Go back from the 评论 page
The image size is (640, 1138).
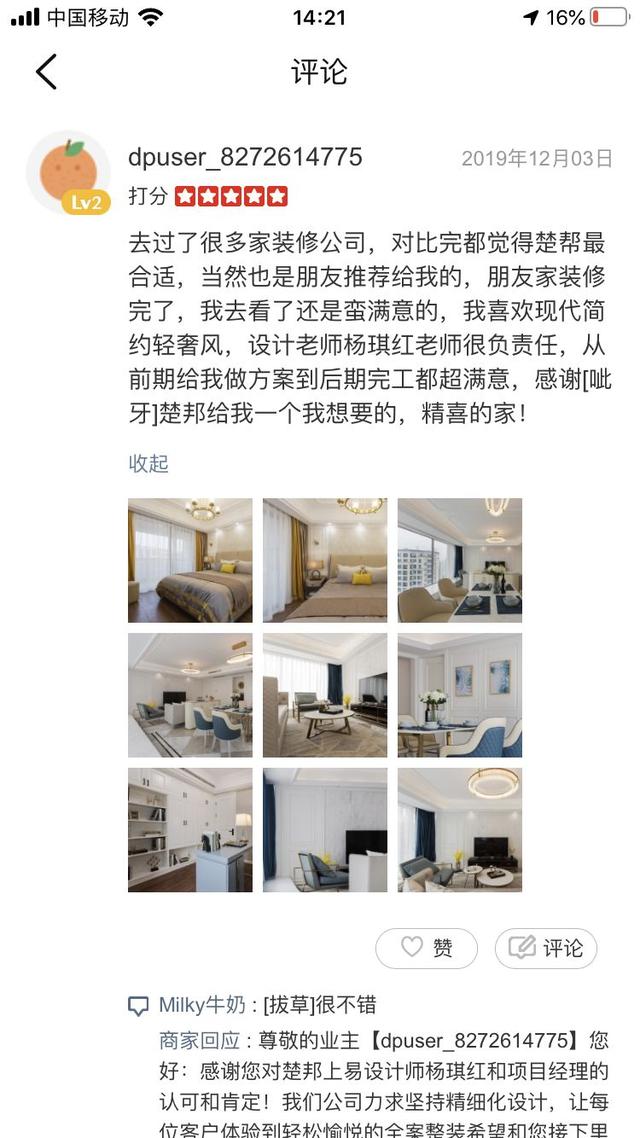click(x=46, y=72)
